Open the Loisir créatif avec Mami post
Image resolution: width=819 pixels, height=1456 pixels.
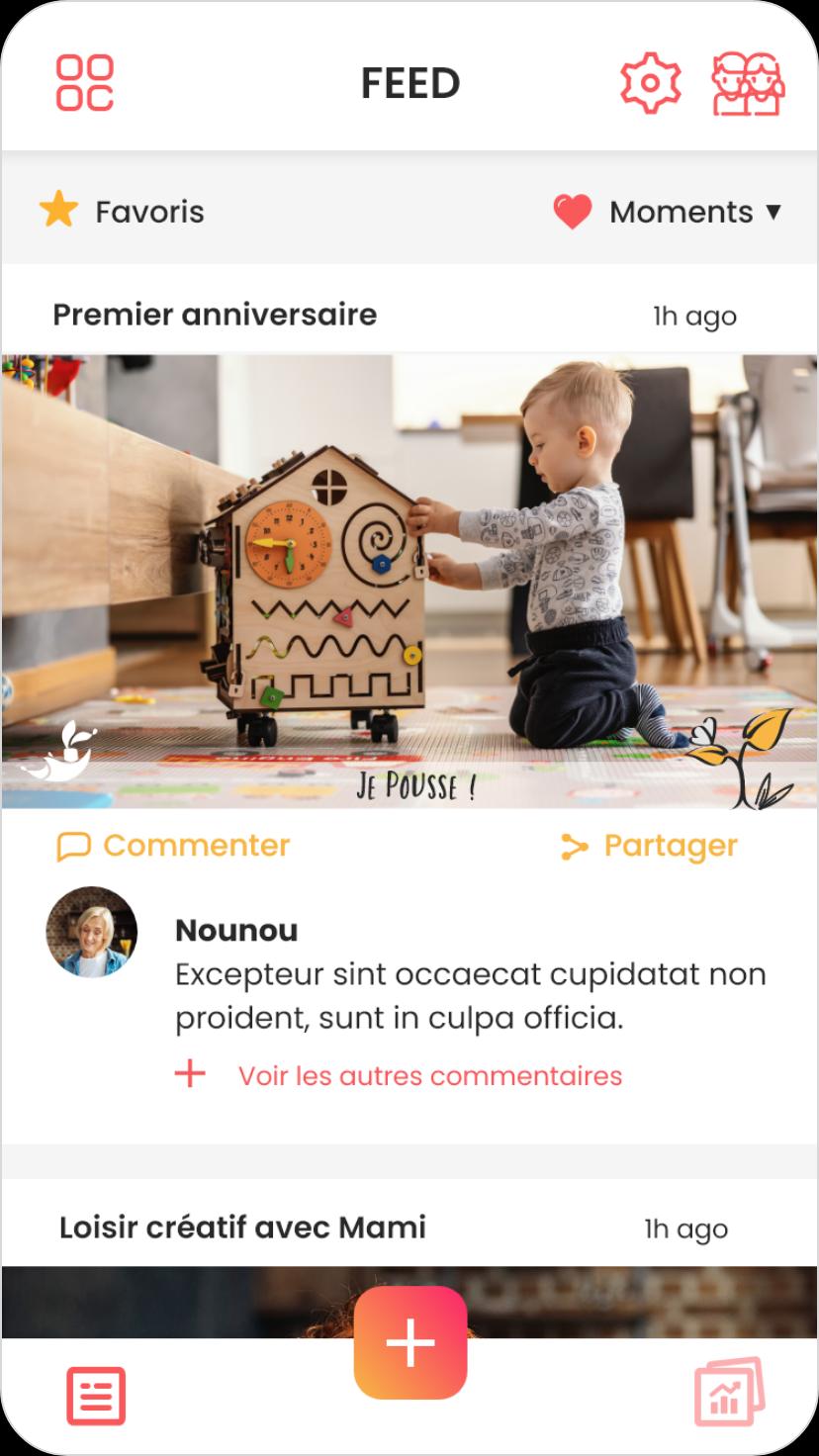[x=242, y=1228]
